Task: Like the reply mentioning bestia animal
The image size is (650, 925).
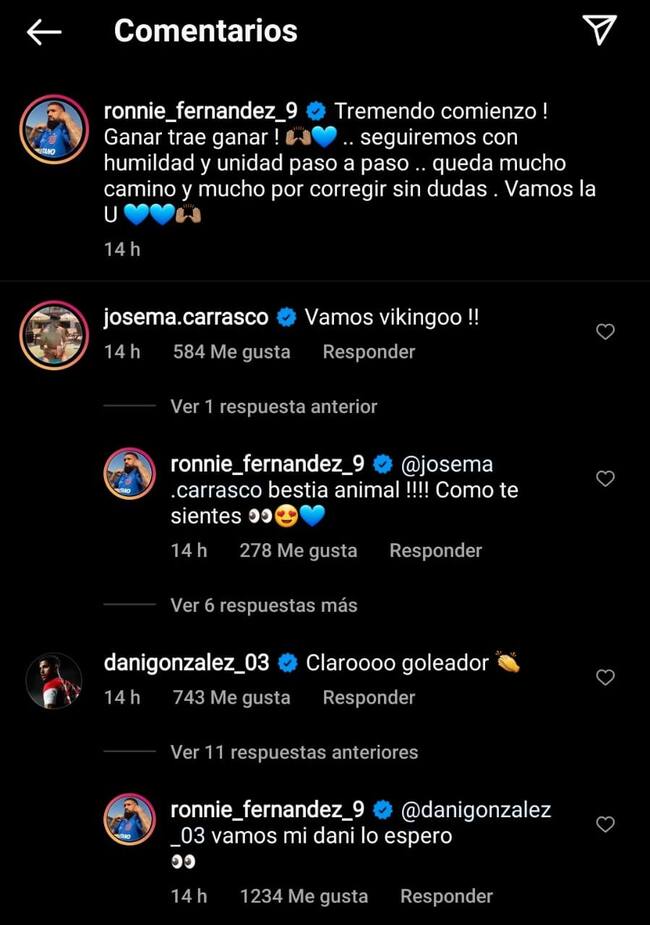Action: [605, 479]
